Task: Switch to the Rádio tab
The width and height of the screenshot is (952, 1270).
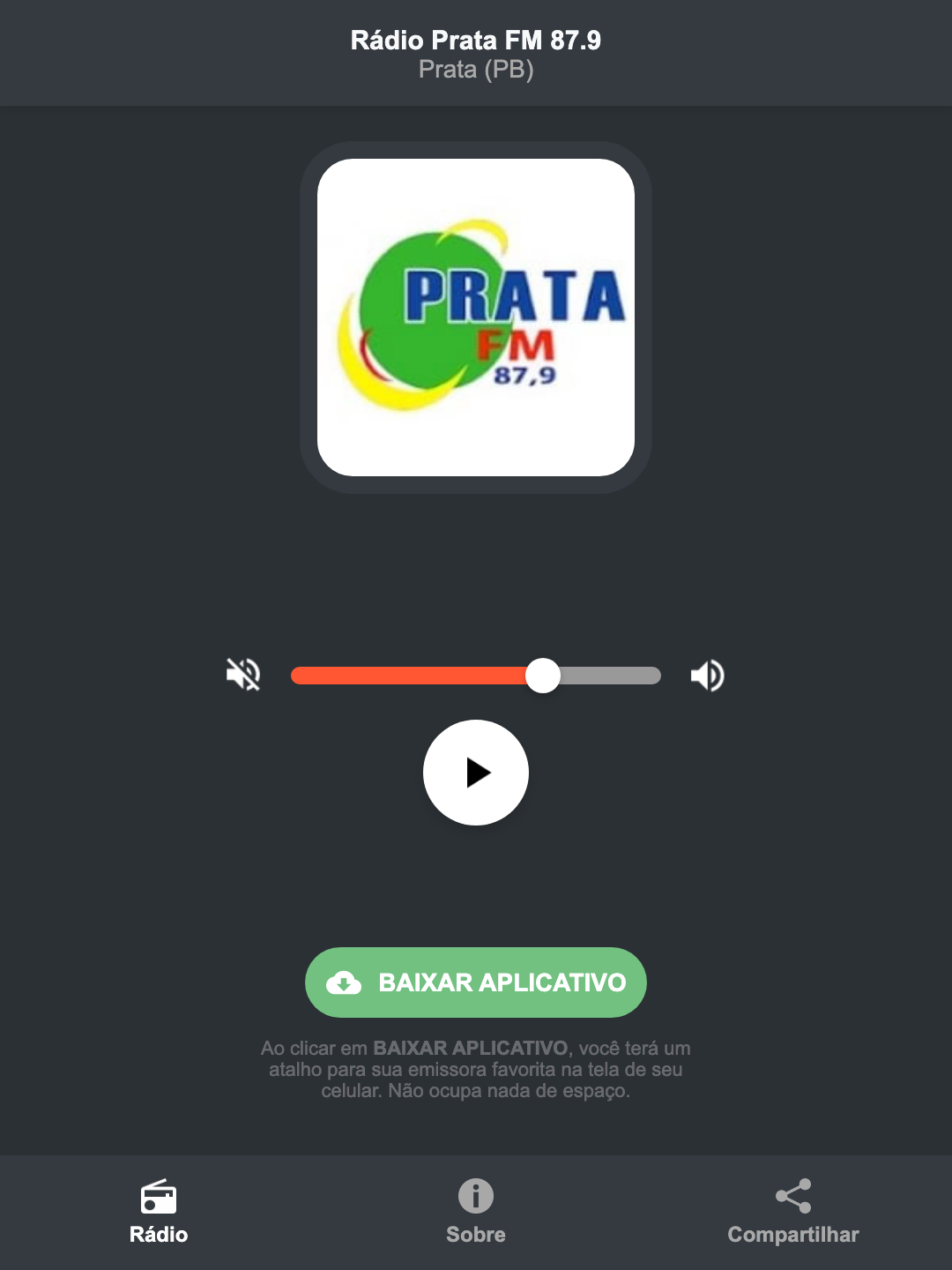Action: [x=159, y=1235]
